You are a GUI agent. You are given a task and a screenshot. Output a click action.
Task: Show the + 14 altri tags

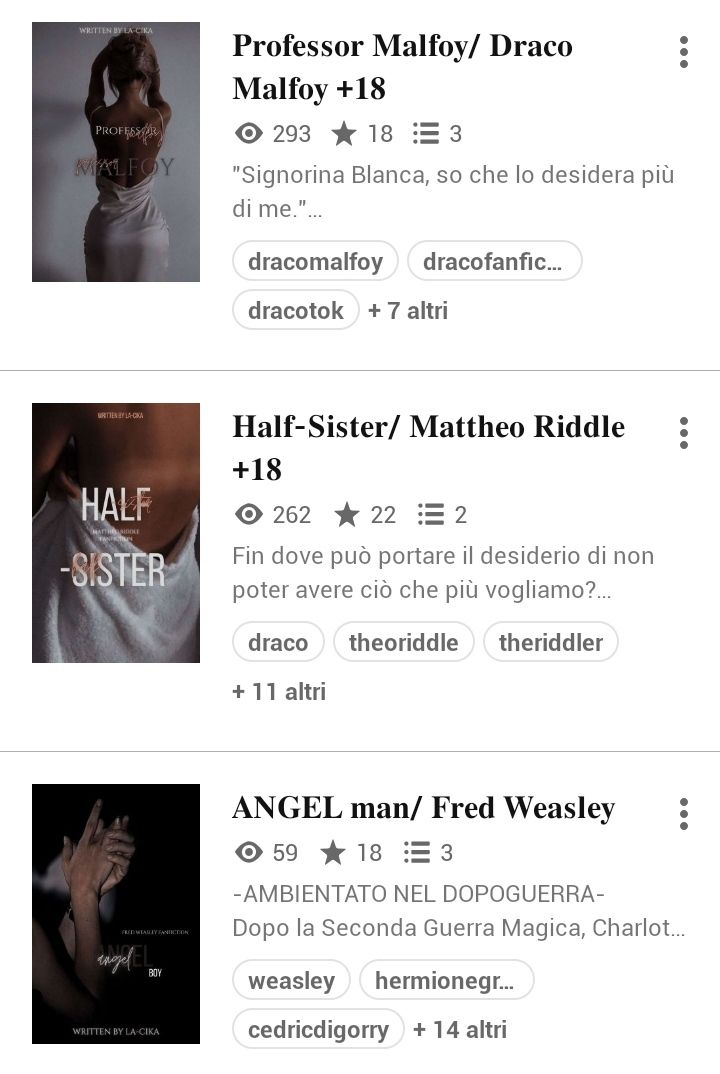[460, 1029]
